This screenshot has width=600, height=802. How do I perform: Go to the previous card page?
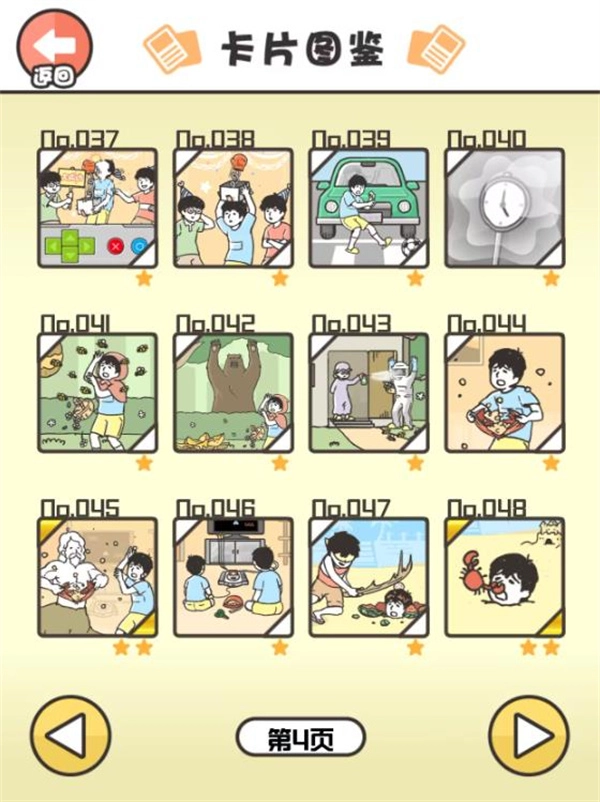pyautogui.click(x=69, y=738)
